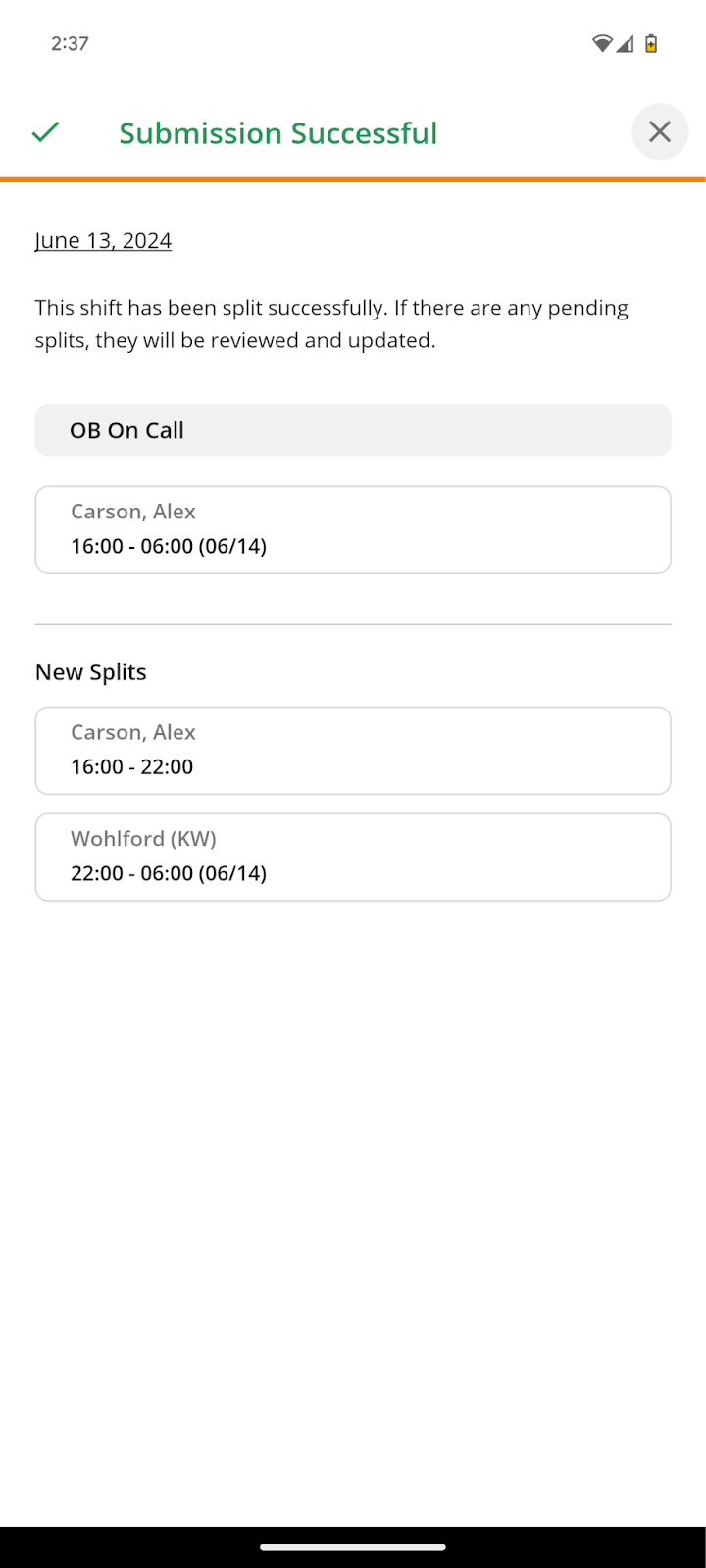Close the Submission Successful screen
Image resolution: width=706 pixels, height=1568 pixels.
click(x=660, y=131)
